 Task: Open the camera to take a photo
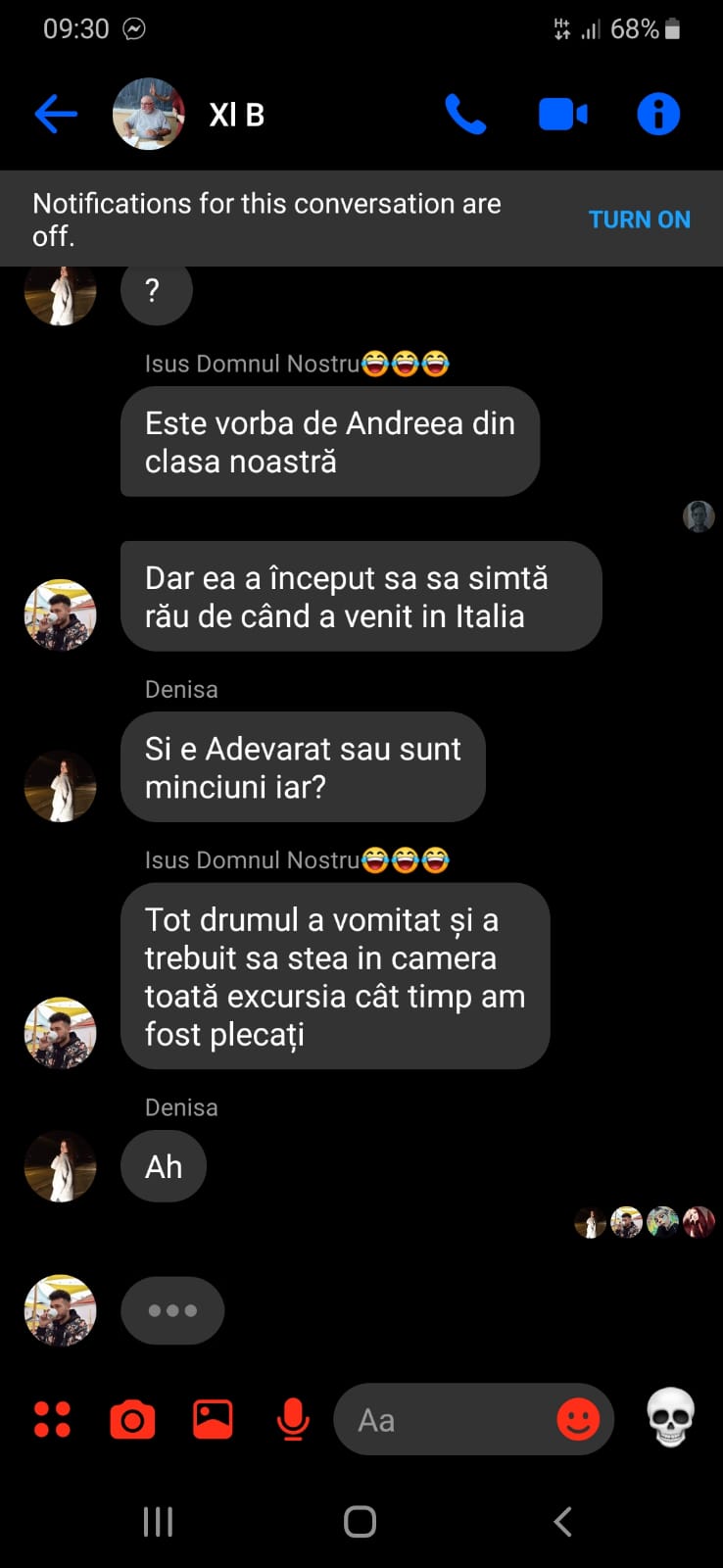click(x=132, y=1419)
